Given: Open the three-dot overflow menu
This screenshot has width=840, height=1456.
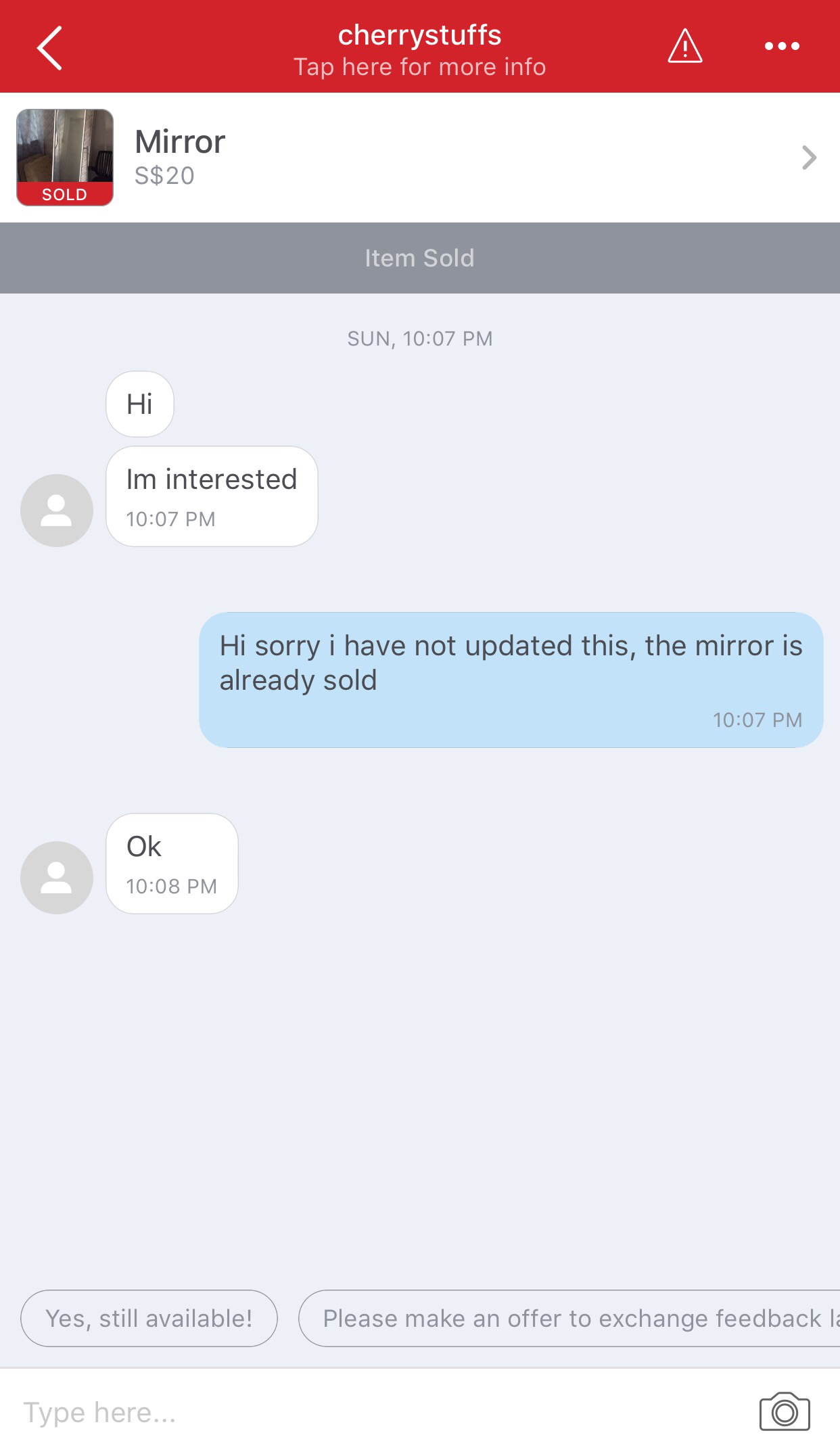Looking at the screenshot, I should [782, 47].
